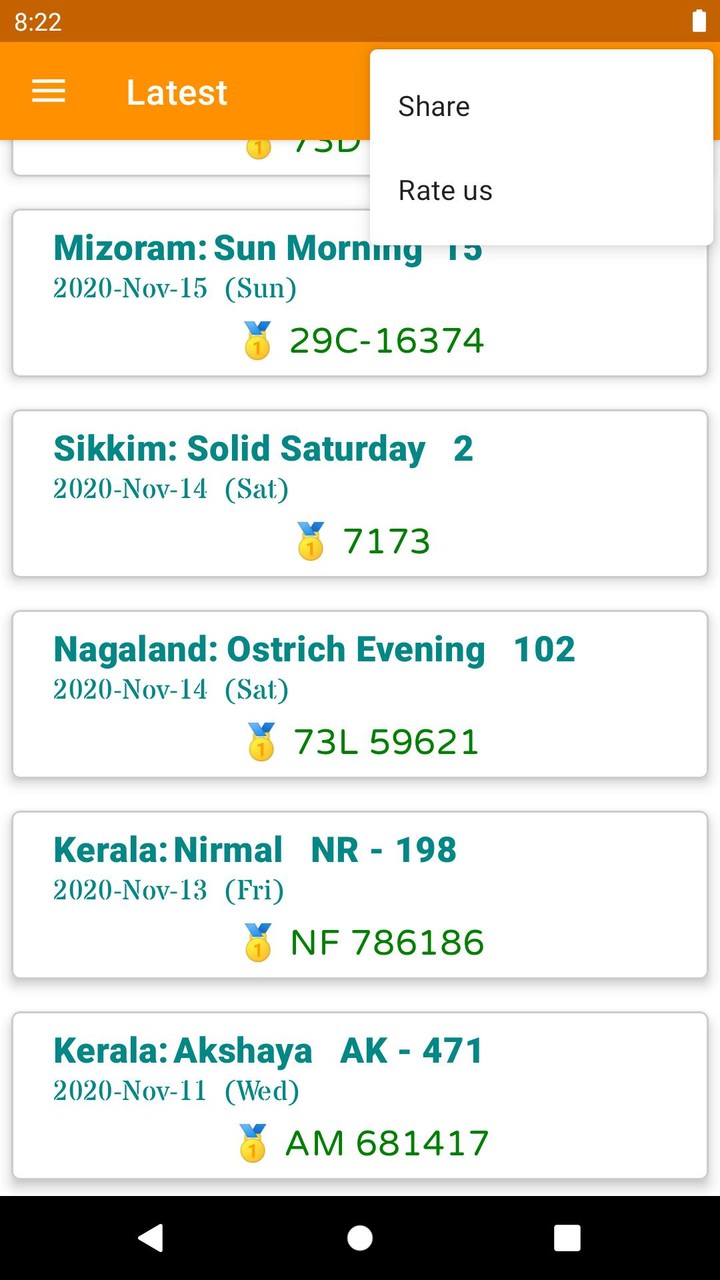Check the battery status icon
The height and width of the screenshot is (1280, 720).
[x=699, y=21]
